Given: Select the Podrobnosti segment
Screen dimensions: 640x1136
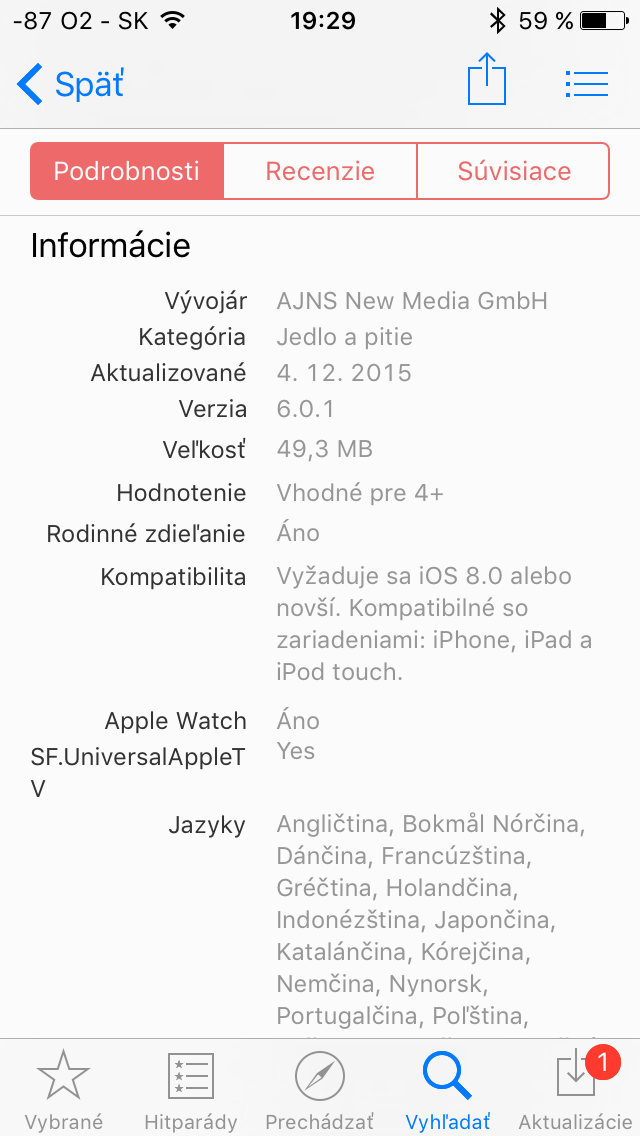Looking at the screenshot, I should pyautogui.click(x=127, y=171).
